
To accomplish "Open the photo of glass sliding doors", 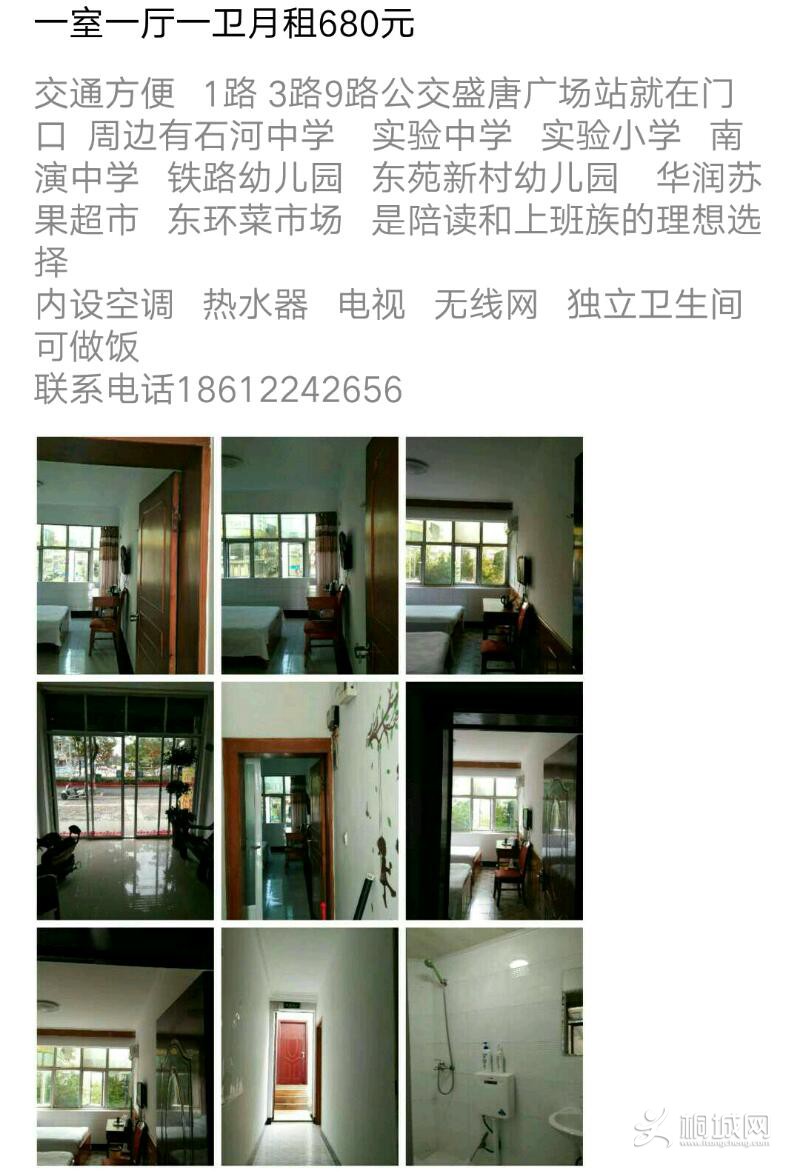I will (x=125, y=801).
